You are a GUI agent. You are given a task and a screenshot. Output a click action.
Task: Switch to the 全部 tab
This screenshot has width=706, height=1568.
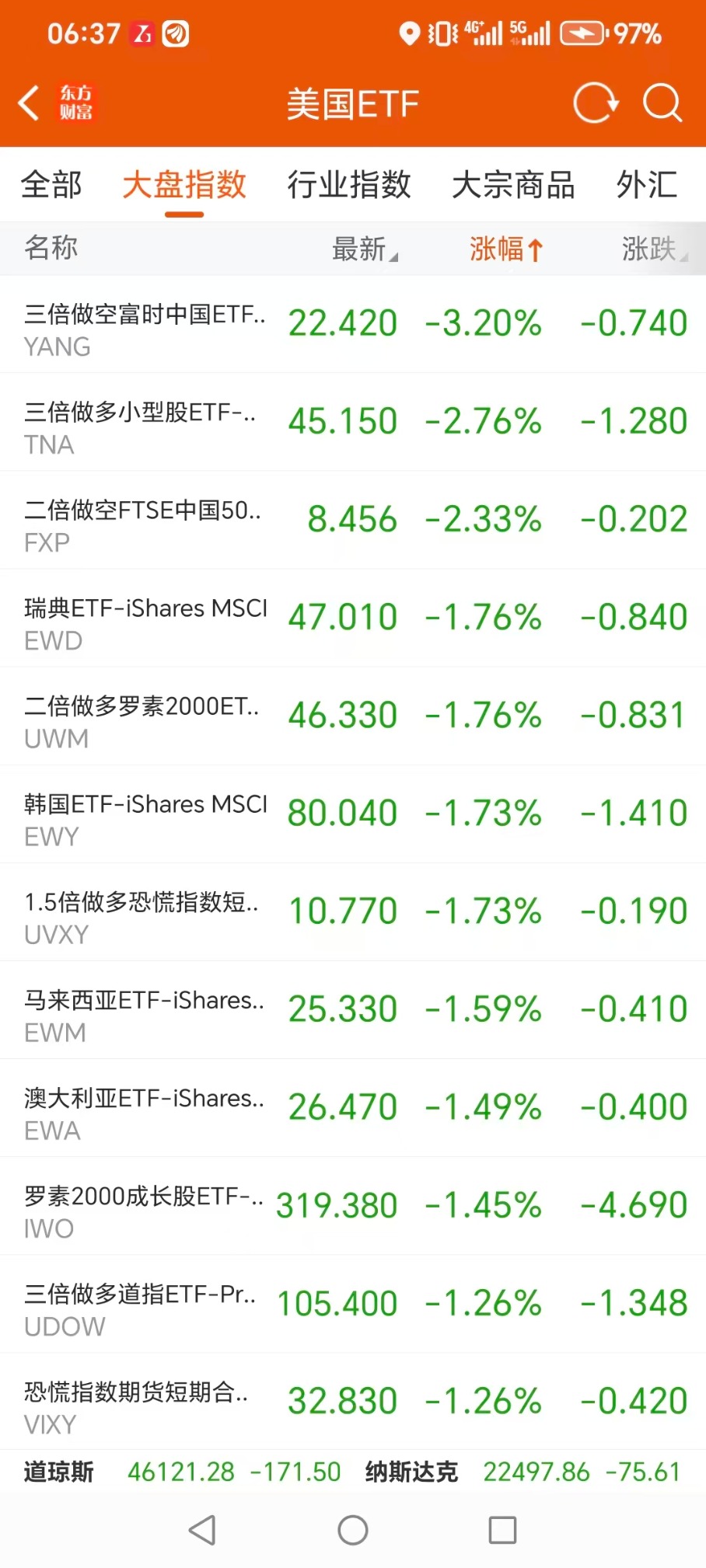51,185
